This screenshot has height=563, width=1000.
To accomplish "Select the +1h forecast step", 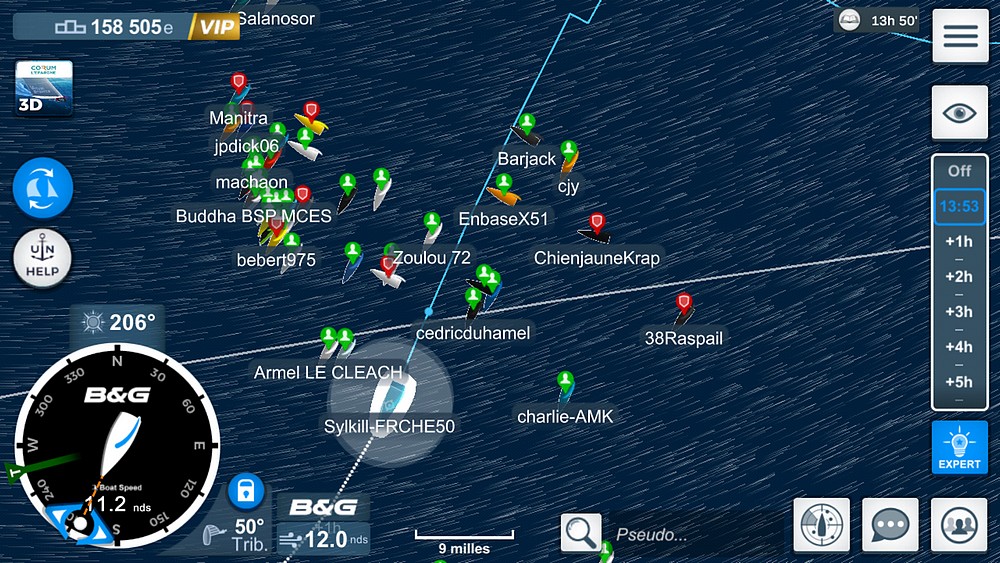I will point(959,241).
